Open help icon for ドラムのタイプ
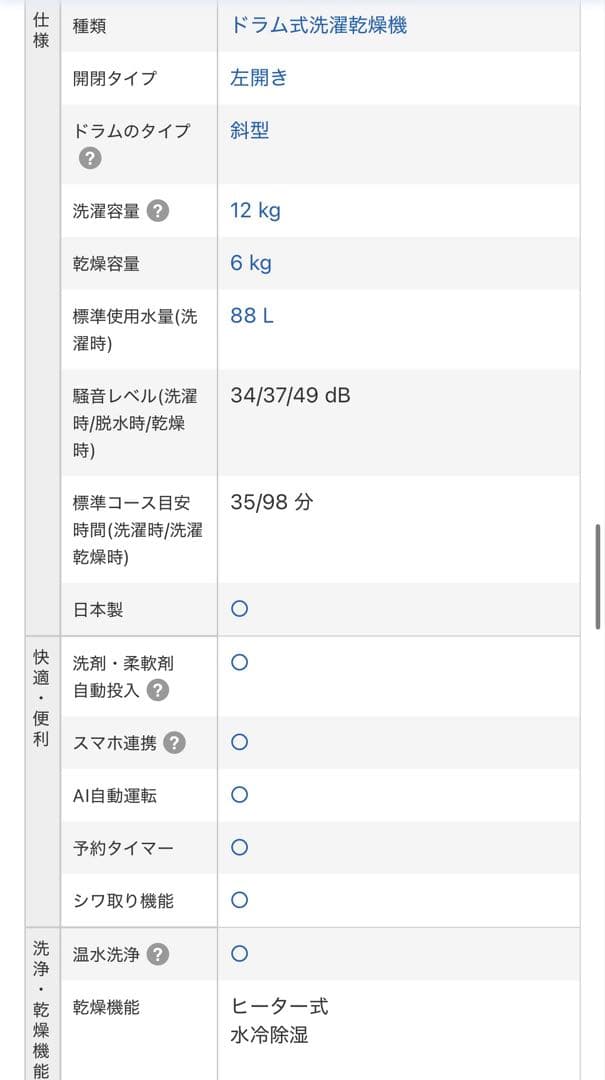Image resolution: width=605 pixels, height=1080 pixels. (x=90, y=159)
